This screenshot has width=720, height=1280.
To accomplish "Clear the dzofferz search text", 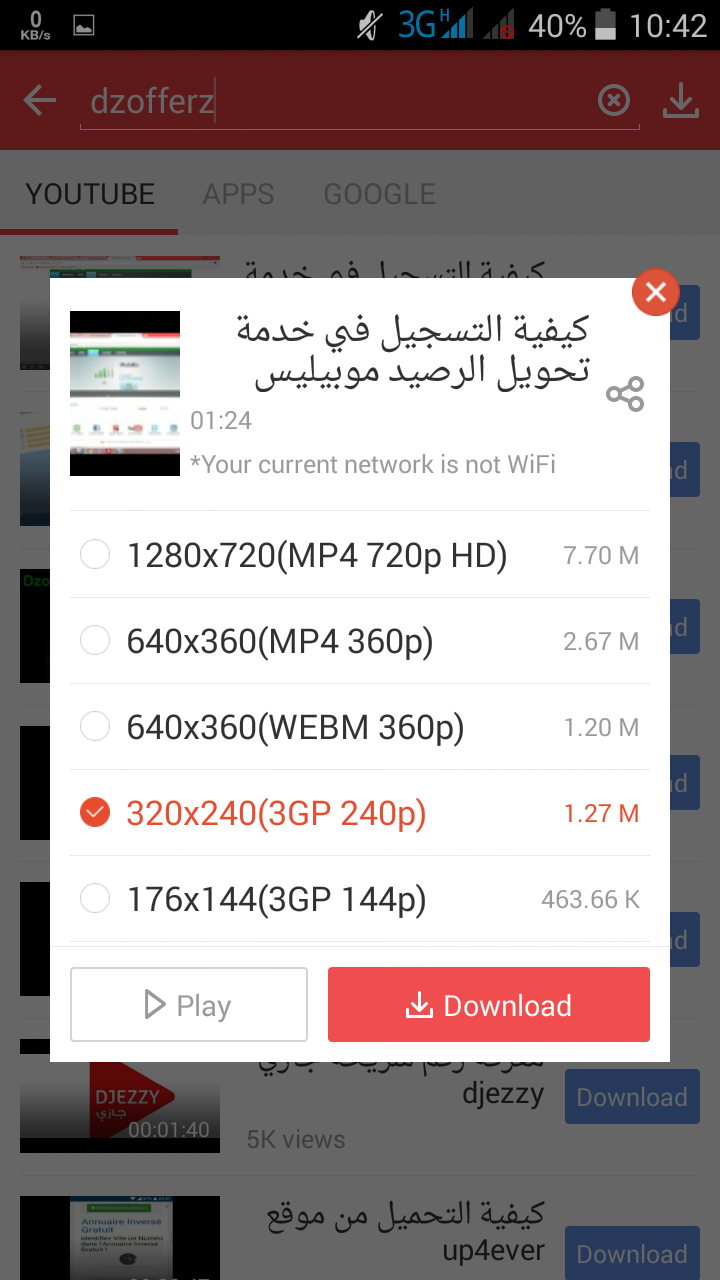I will coord(613,100).
